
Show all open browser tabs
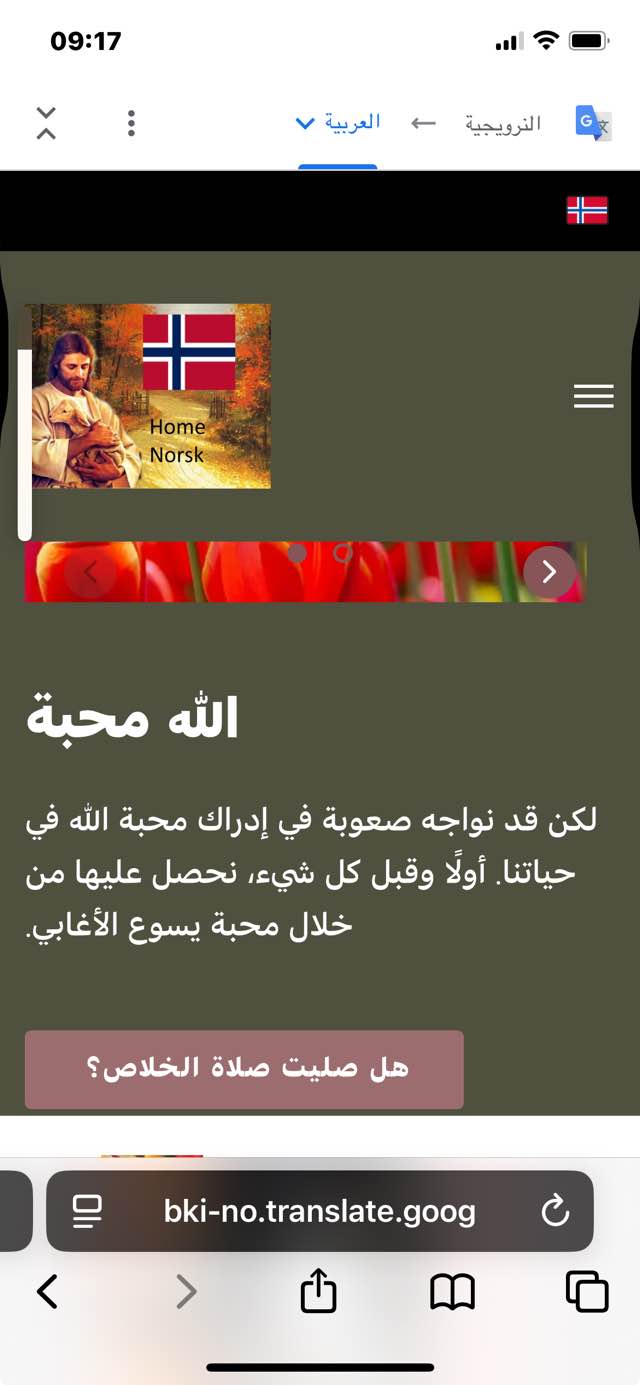(587, 1292)
